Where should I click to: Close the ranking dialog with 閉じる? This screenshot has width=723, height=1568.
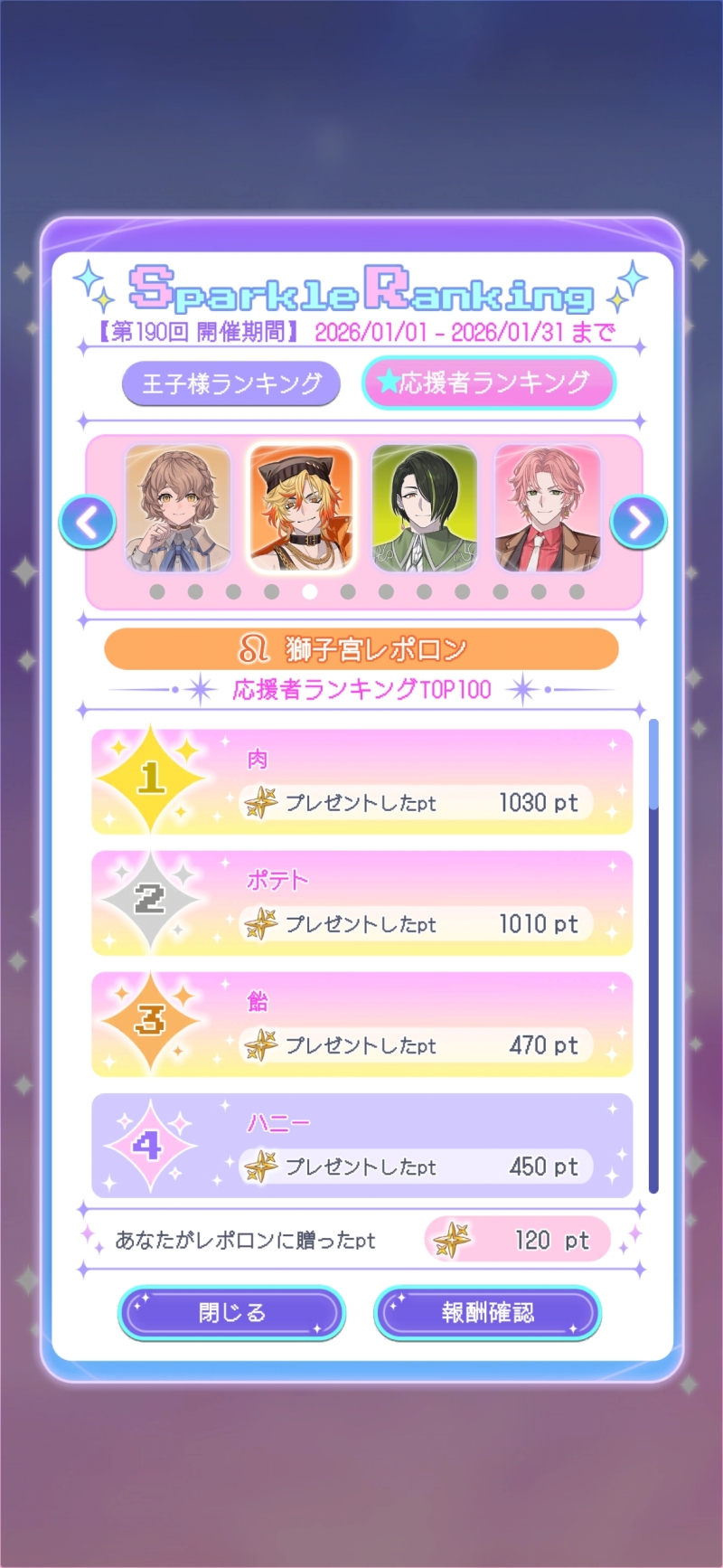[231, 1312]
